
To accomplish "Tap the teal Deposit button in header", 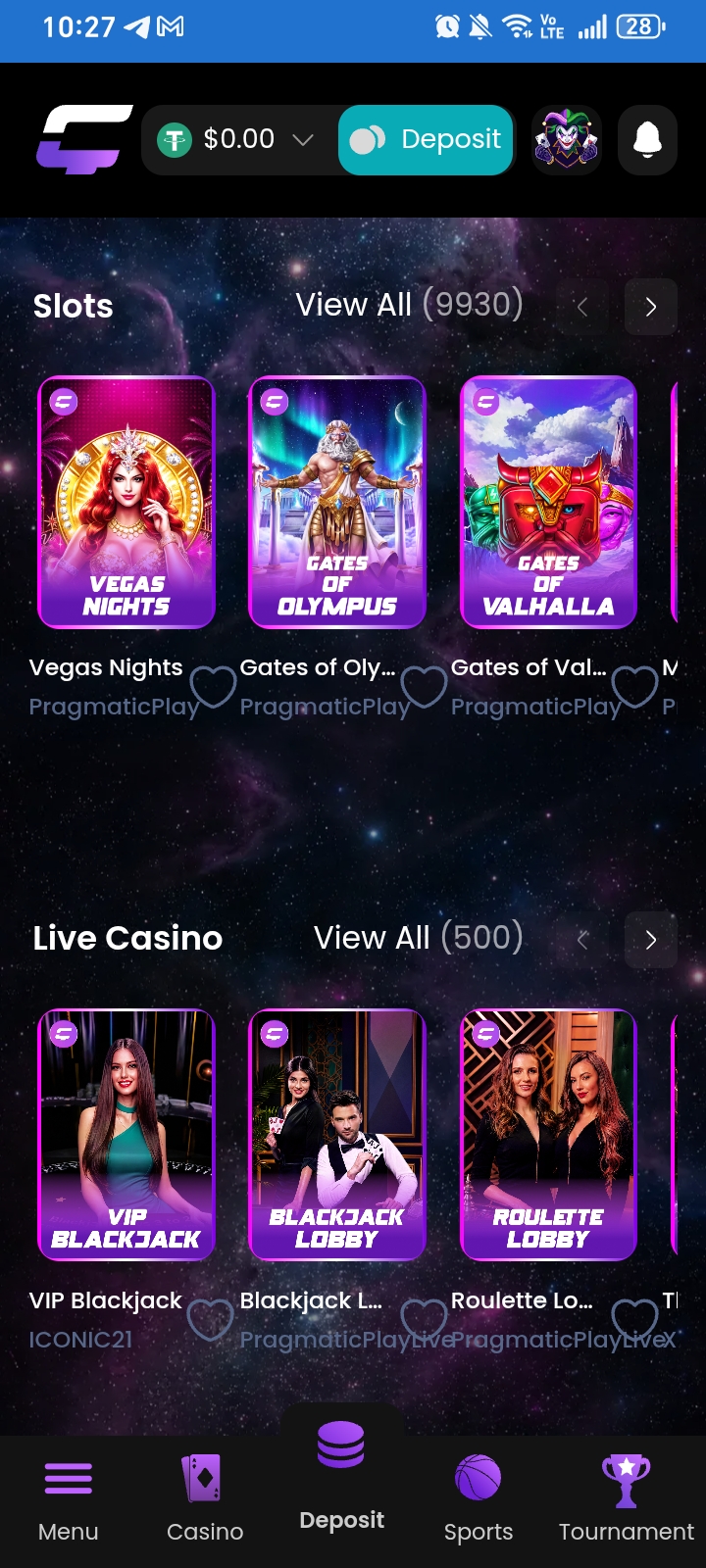I will click(427, 140).
